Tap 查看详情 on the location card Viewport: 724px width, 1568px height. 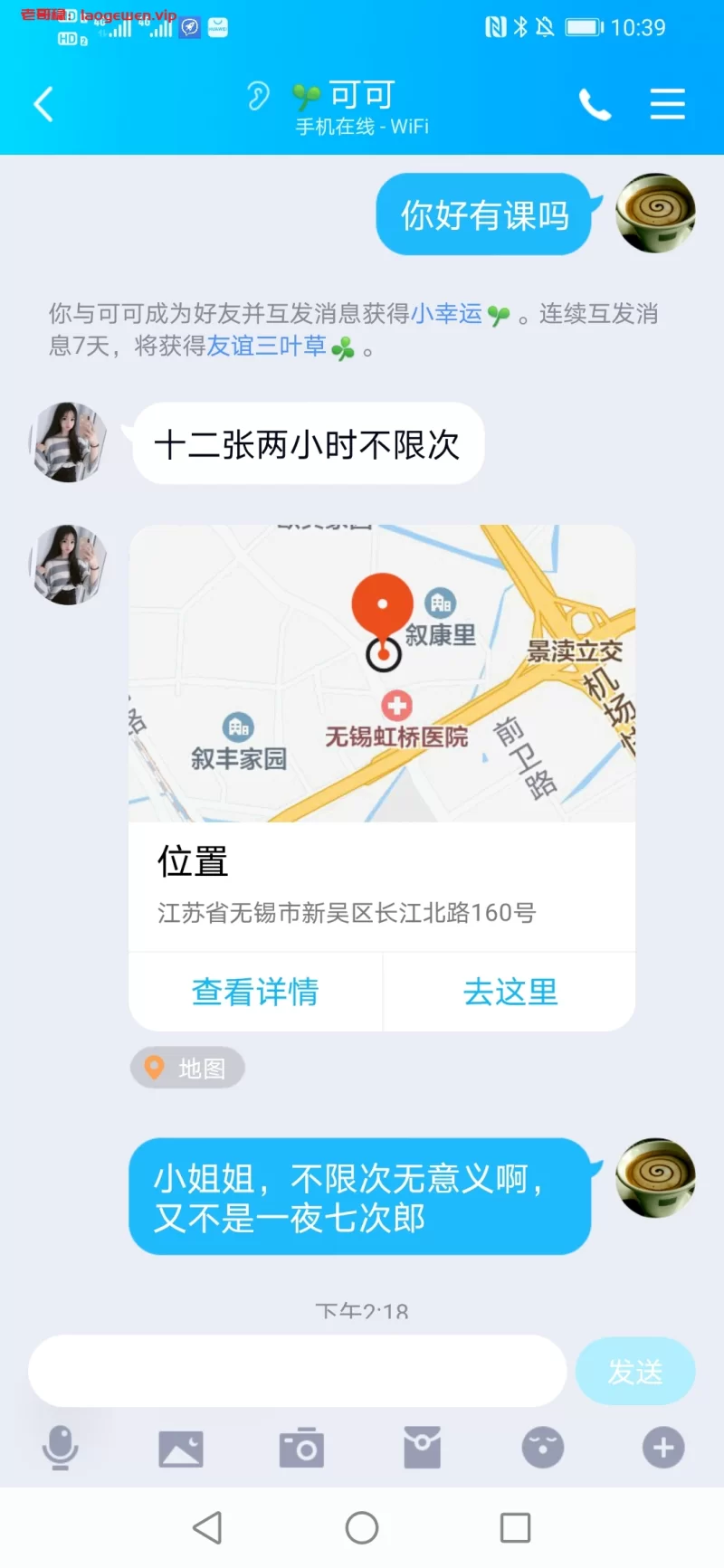click(x=255, y=992)
